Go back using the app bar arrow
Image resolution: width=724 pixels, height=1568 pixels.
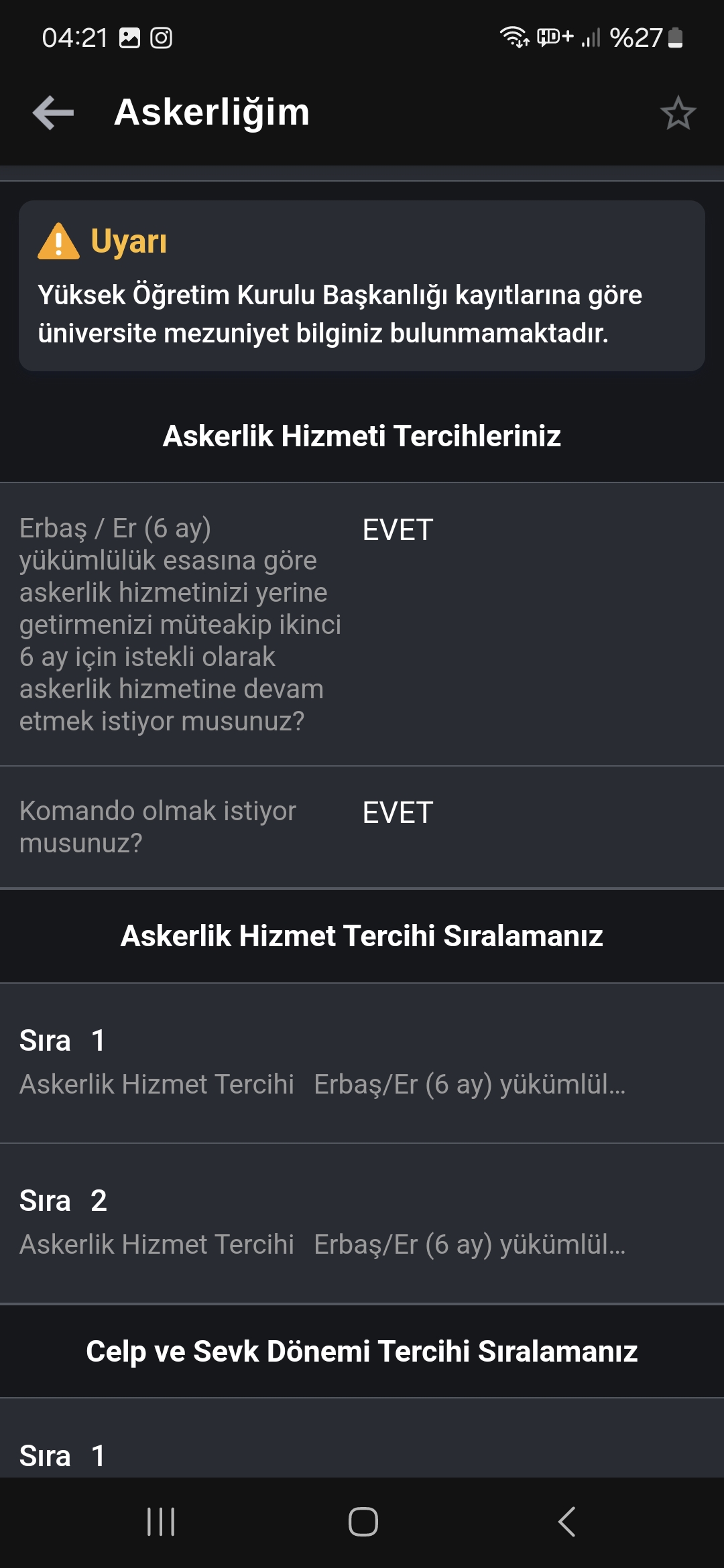coord(54,113)
